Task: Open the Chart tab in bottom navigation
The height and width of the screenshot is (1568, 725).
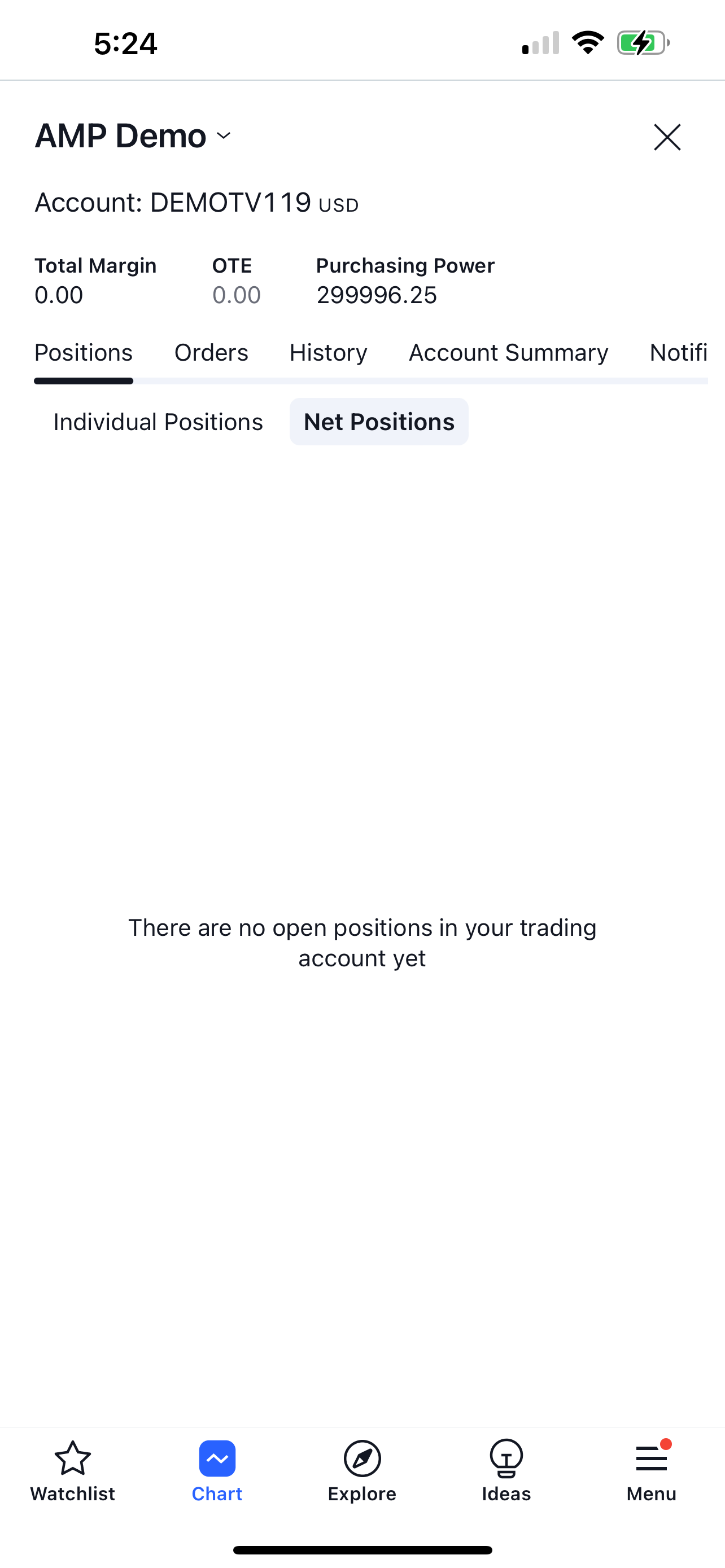Action: (217, 1470)
